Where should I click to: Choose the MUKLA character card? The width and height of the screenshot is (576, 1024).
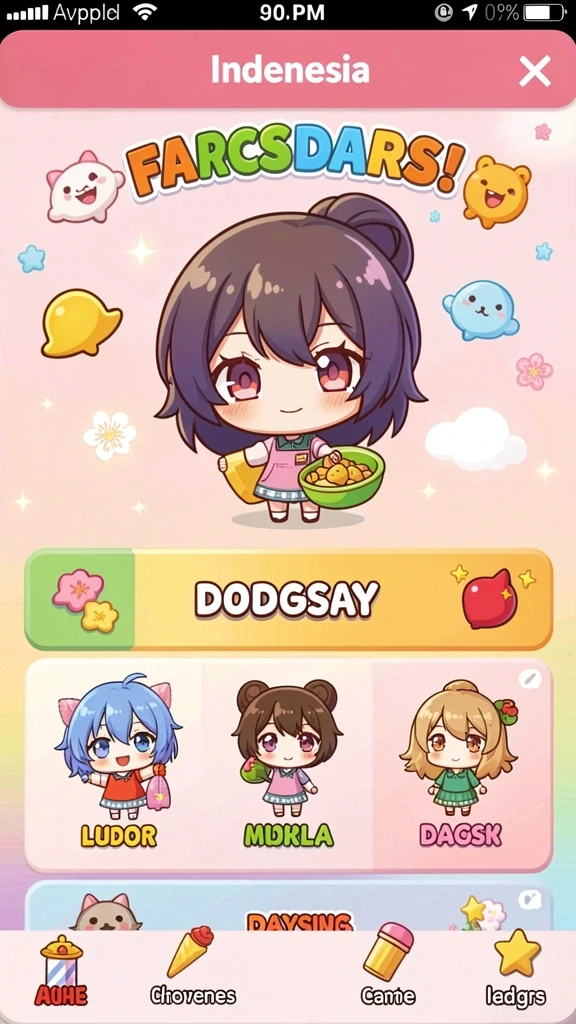click(288, 763)
